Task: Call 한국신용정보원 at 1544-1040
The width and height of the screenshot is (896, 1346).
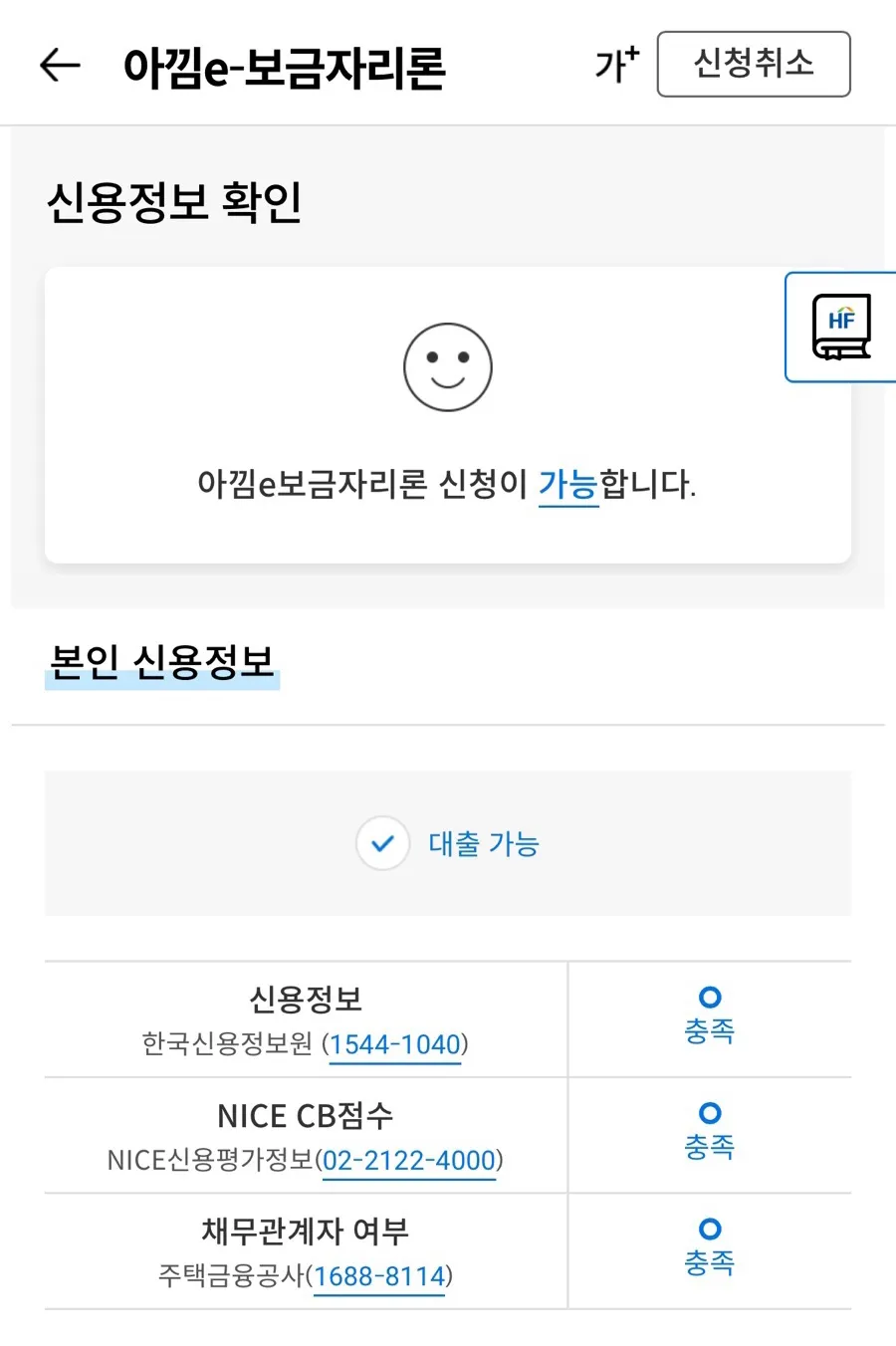Action: 395,1044
